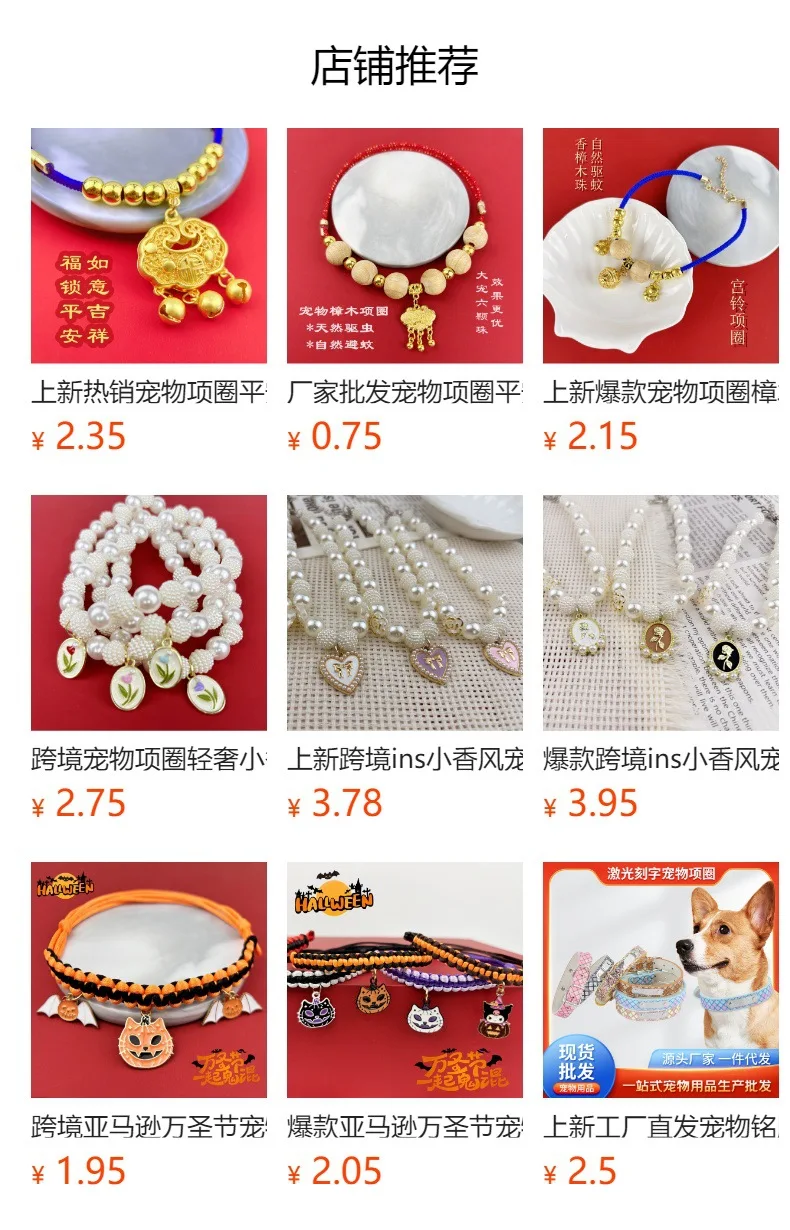View the ¥3.95 pearl rose pendant collar
Screen dimensions: 790x1230
click(660, 613)
